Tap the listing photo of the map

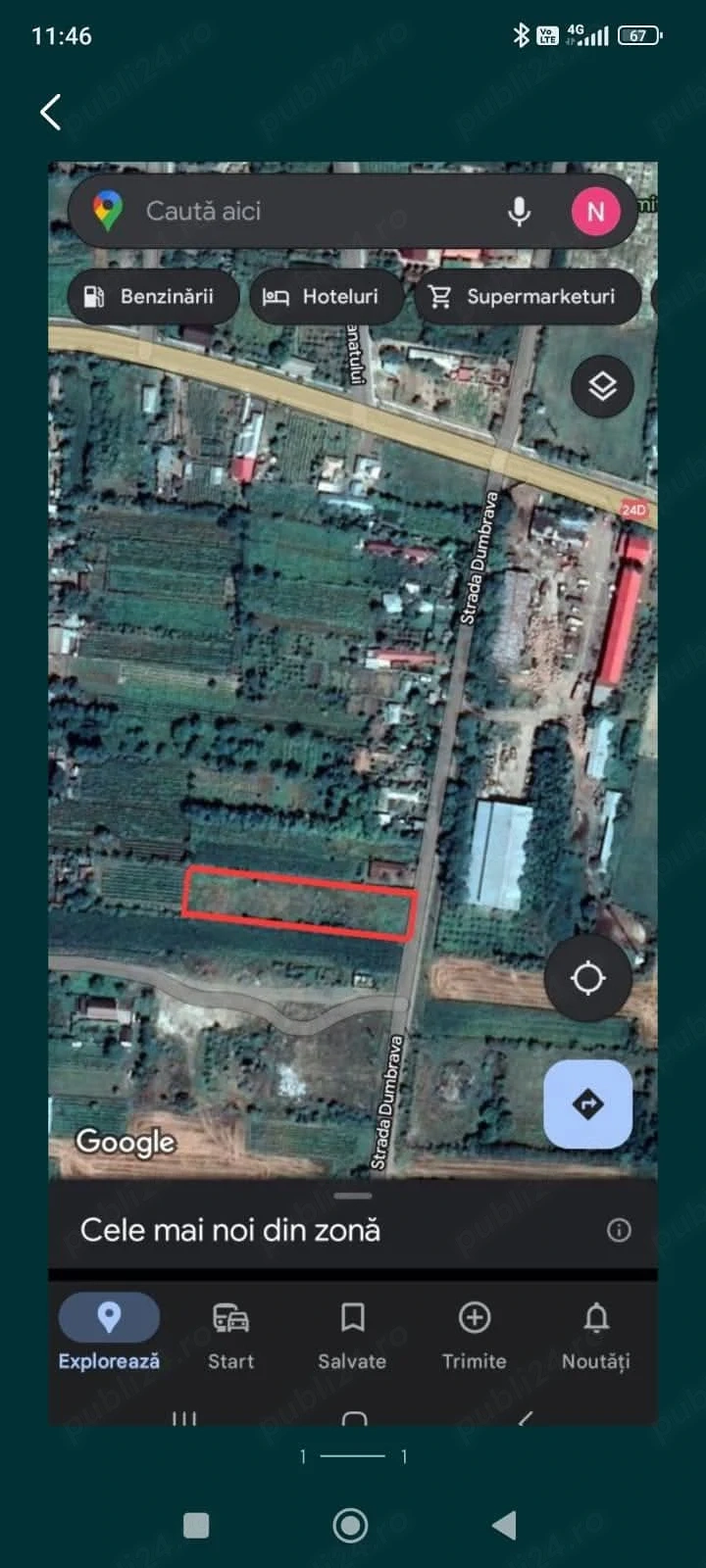(353, 686)
